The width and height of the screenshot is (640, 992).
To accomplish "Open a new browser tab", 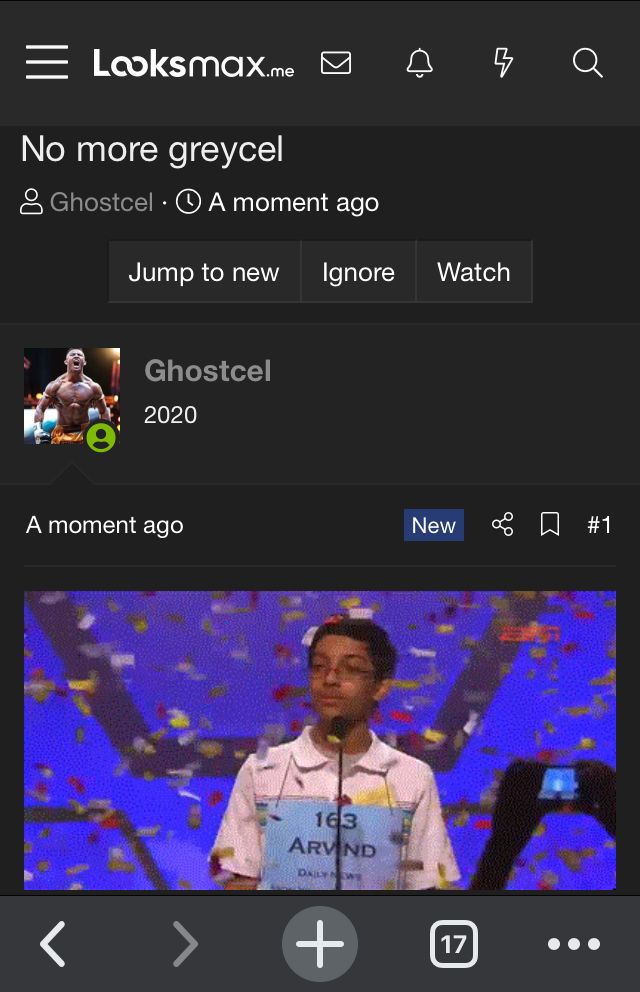I will (320, 943).
